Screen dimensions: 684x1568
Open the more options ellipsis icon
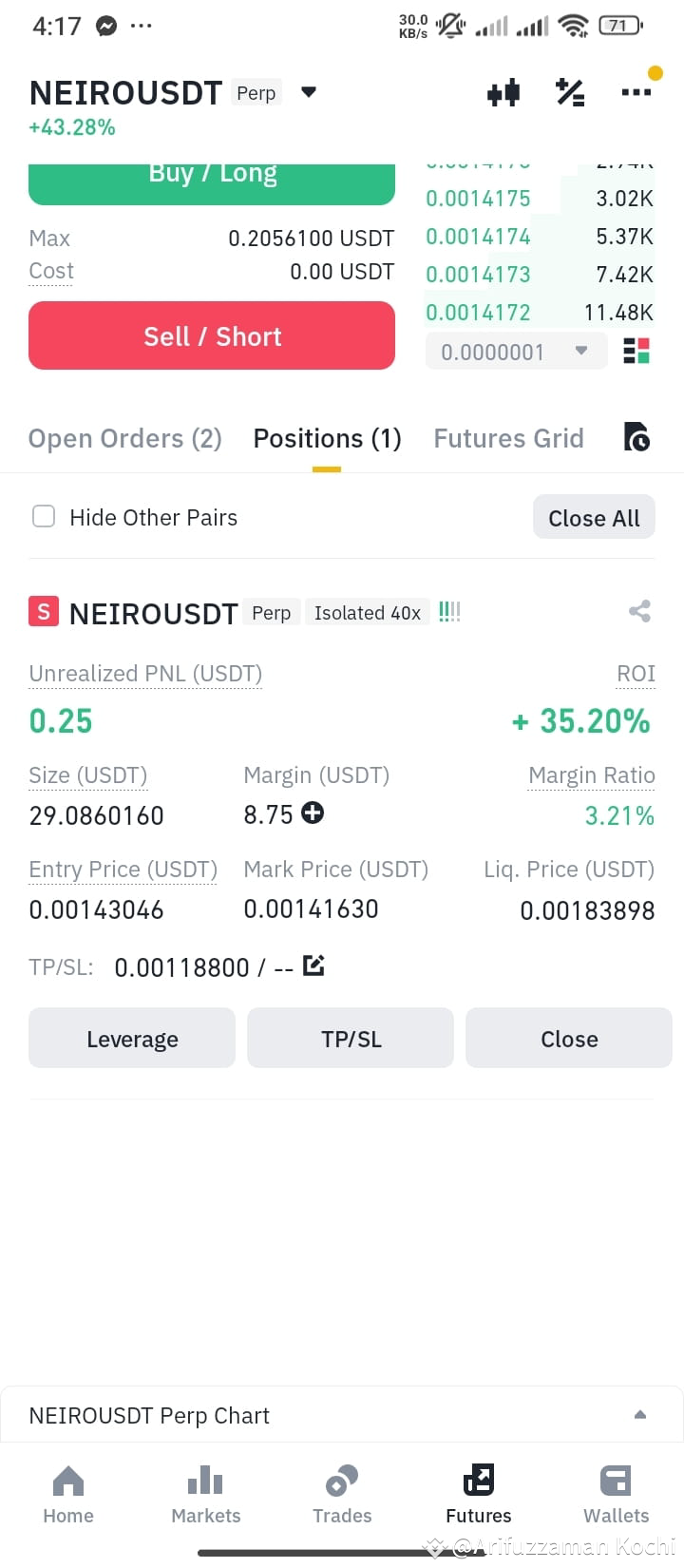click(636, 92)
